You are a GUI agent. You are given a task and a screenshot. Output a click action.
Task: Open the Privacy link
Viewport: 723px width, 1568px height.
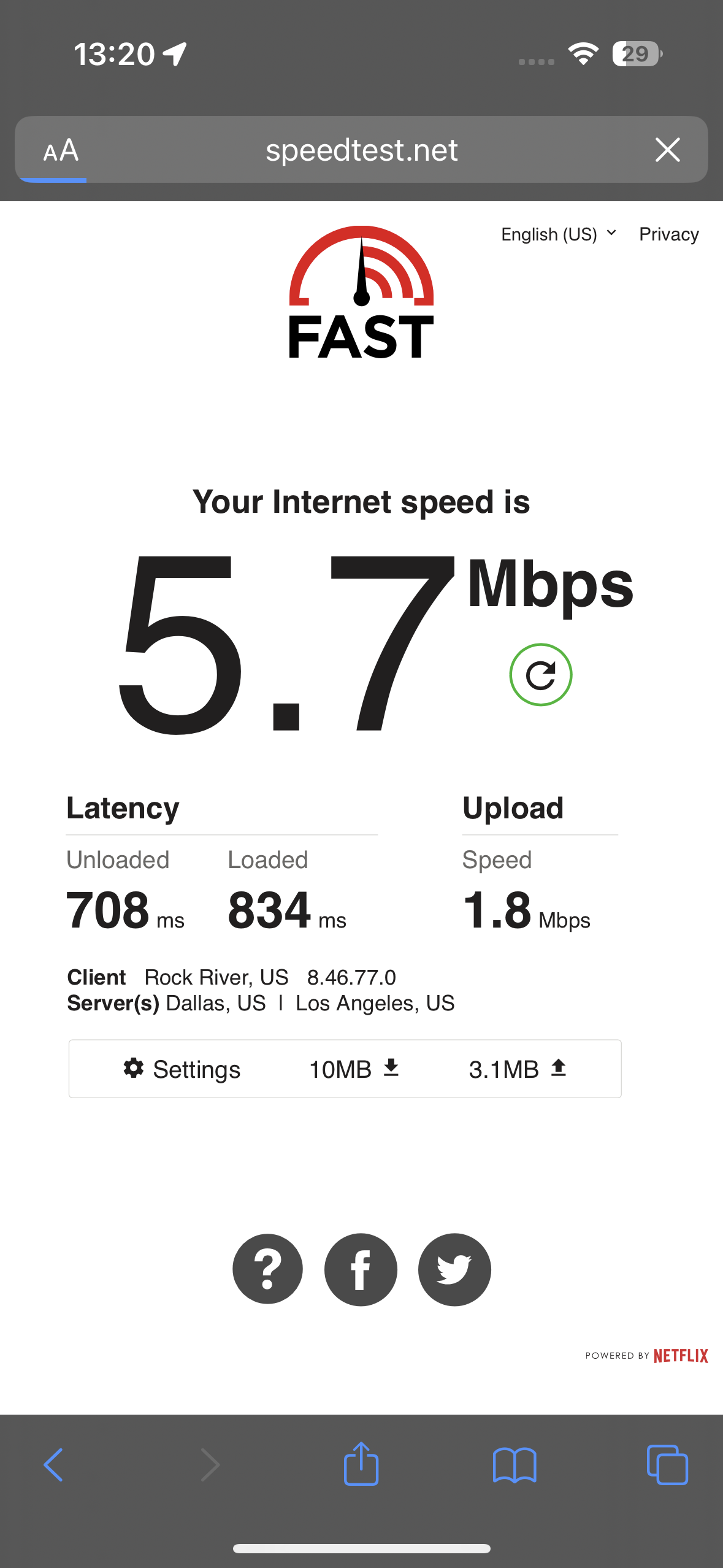[668, 234]
